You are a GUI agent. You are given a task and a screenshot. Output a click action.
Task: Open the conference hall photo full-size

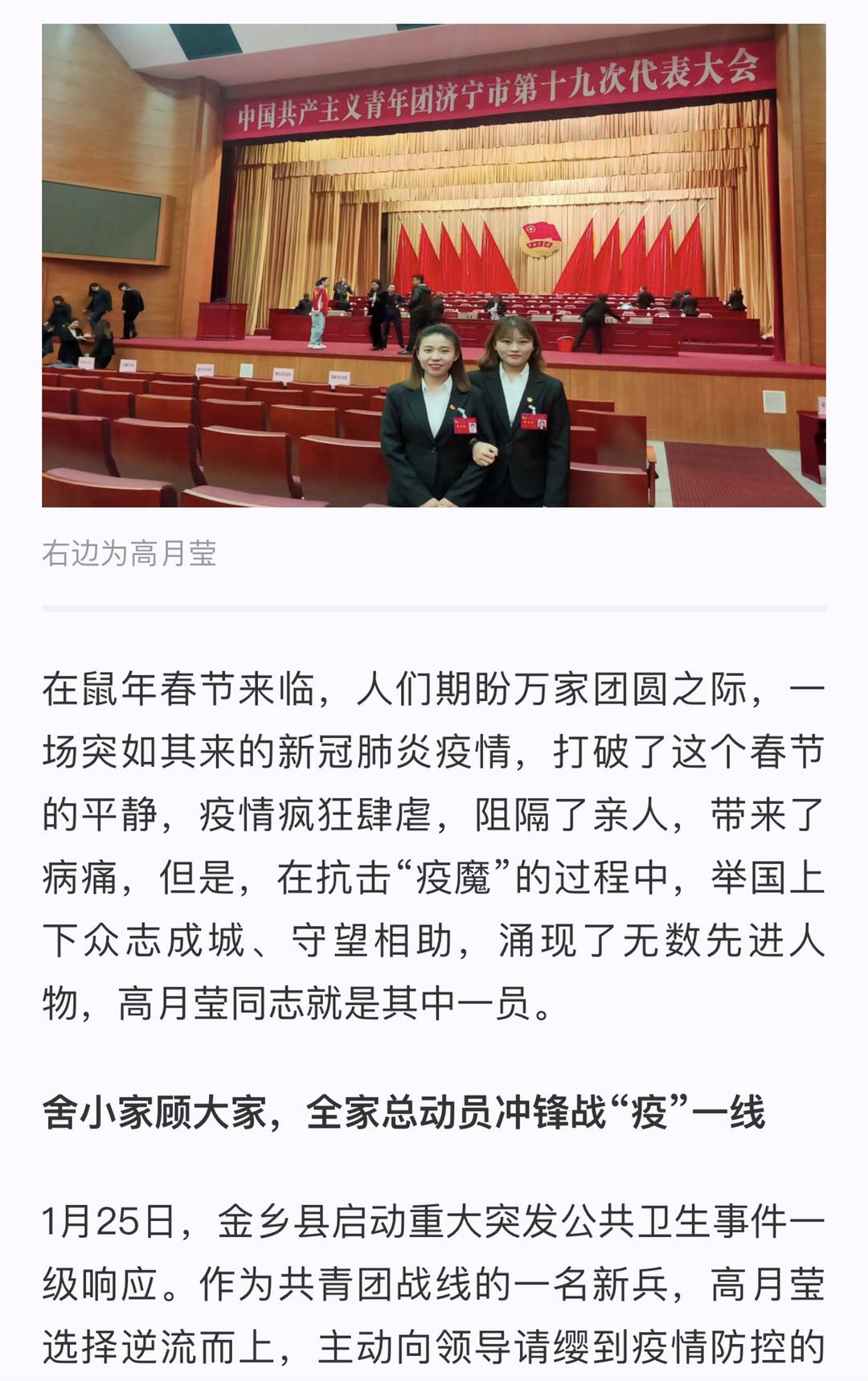tap(434, 265)
